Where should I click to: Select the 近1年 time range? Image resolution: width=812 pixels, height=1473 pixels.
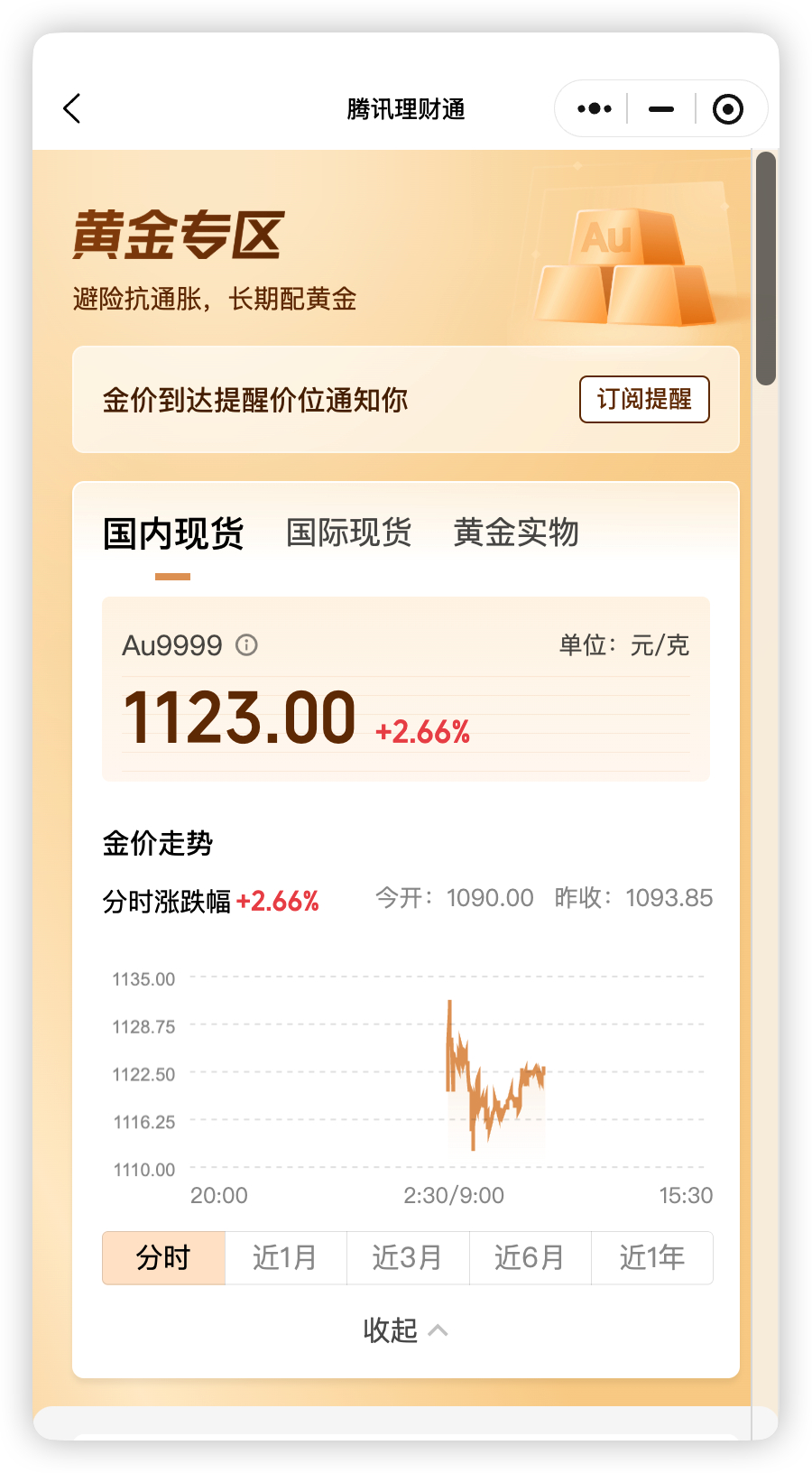pos(651,1257)
